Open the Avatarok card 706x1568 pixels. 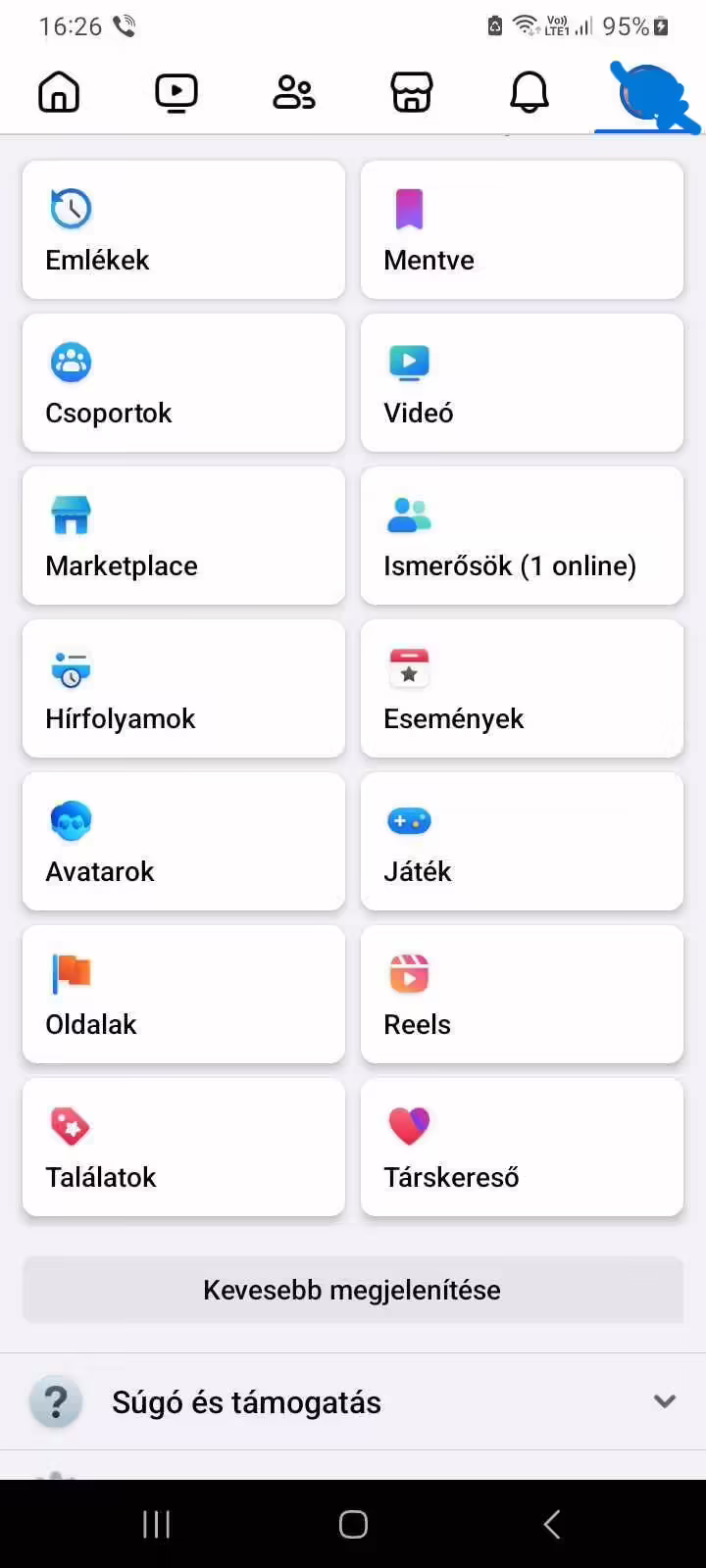[184, 842]
